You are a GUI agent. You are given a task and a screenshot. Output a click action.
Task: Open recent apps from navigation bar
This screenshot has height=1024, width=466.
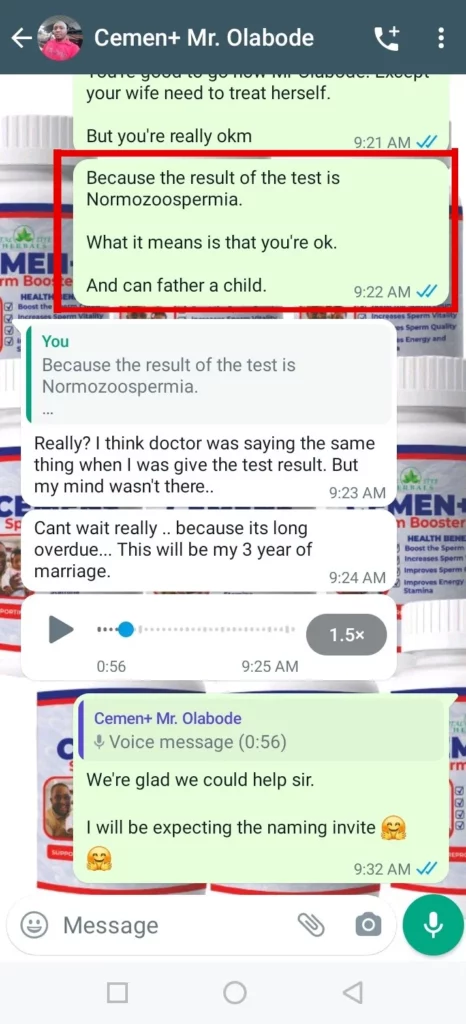tap(117, 993)
